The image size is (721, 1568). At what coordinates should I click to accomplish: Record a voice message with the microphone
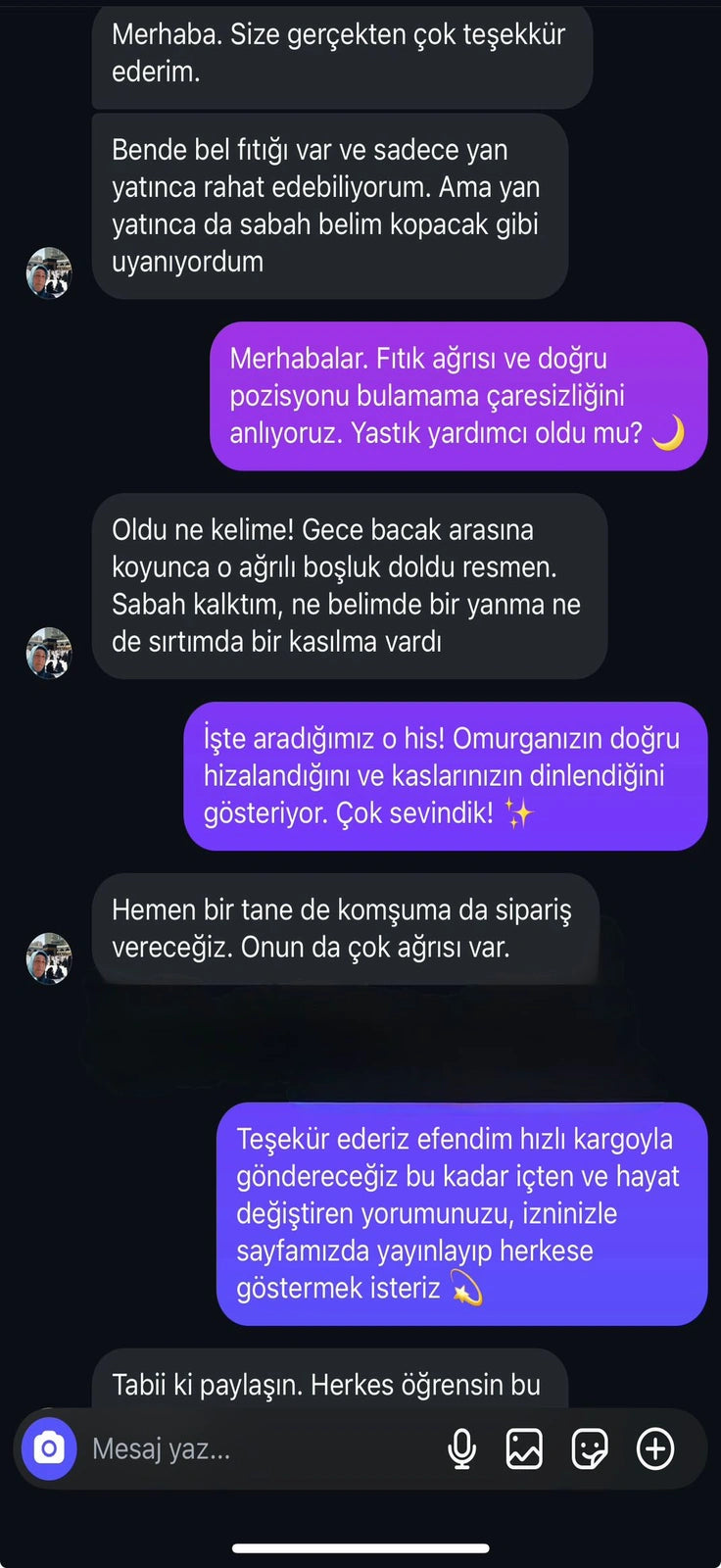pyautogui.click(x=461, y=1448)
